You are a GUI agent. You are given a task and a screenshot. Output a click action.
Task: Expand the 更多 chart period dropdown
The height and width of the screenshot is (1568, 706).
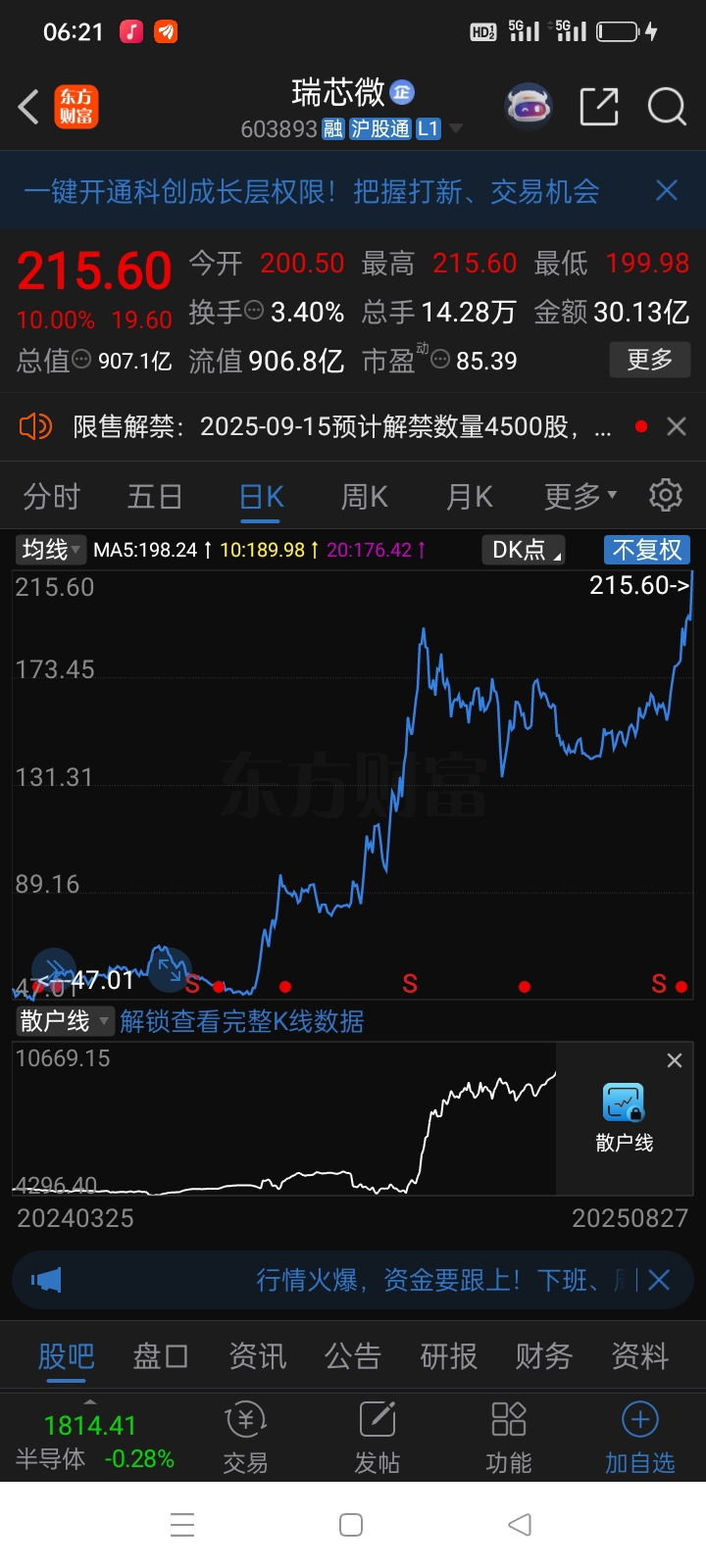(x=580, y=497)
